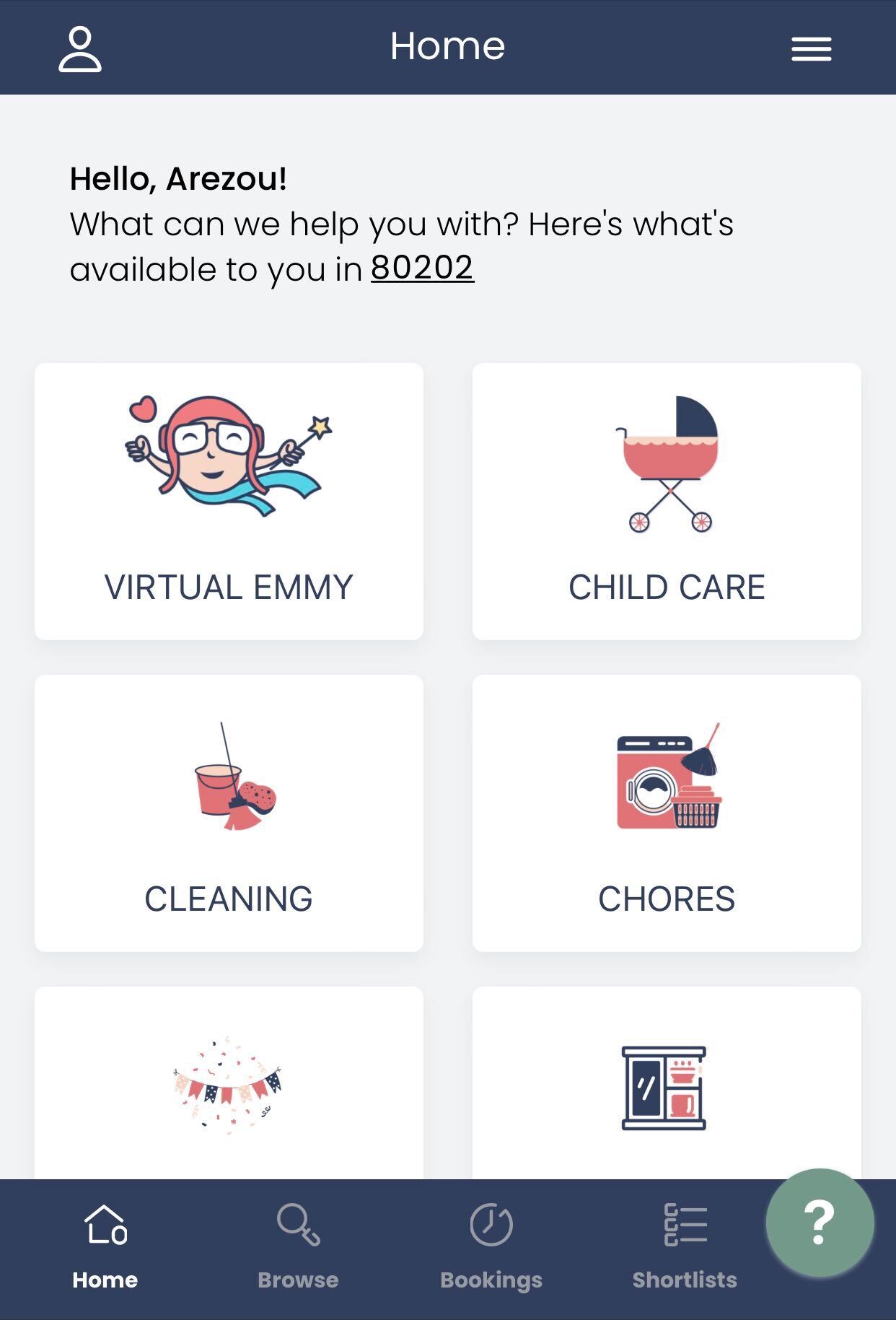Open the hamburger menu
The width and height of the screenshot is (896, 1320).
point(811,49)
